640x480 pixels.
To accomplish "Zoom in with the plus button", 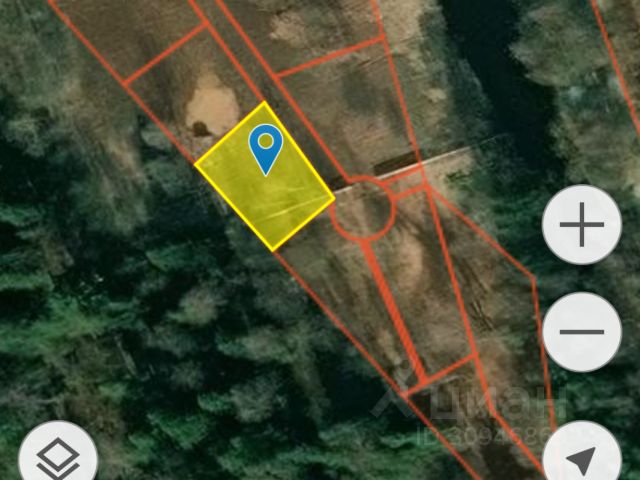I will pos(582,224).
